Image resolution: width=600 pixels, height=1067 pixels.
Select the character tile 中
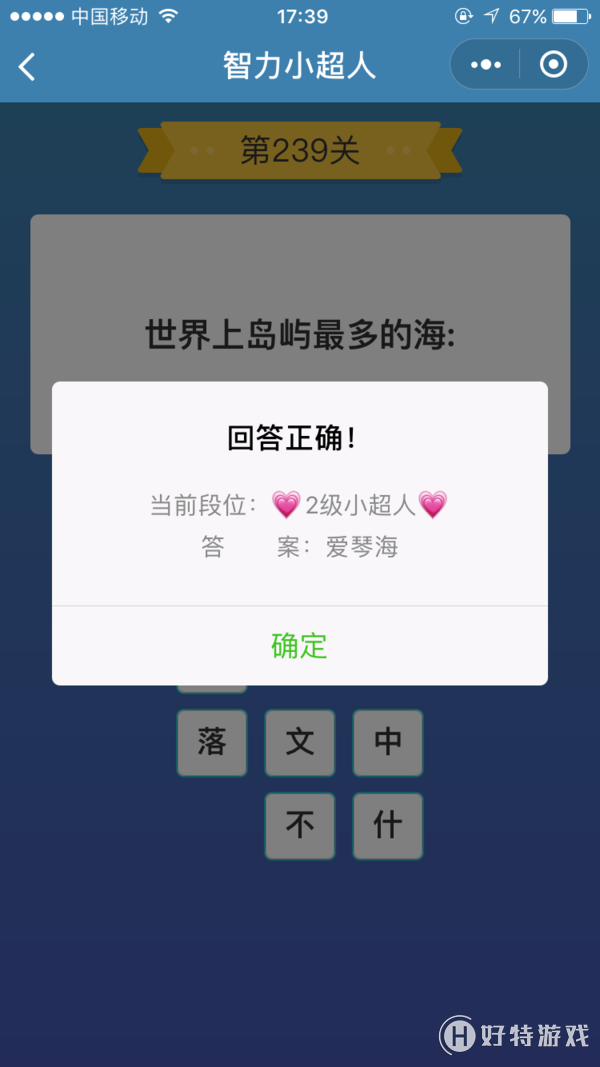(388, 742)
